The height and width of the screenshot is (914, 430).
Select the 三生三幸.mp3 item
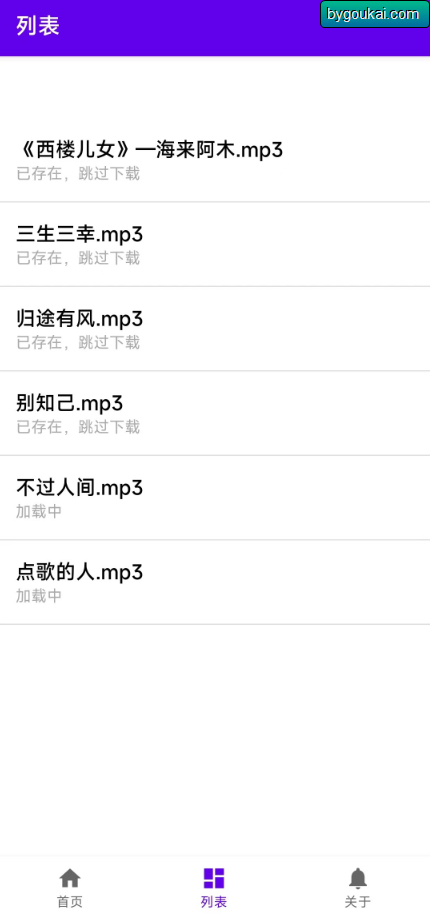pyautogui.click(x=215, y=244)
